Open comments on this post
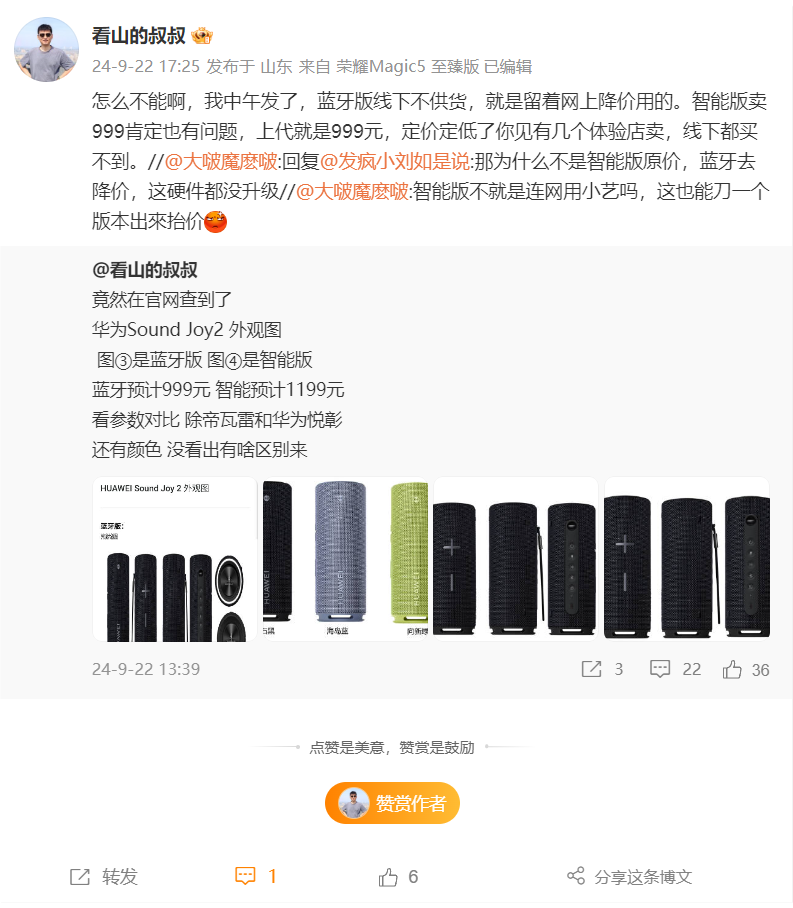 tap(256, 877)
